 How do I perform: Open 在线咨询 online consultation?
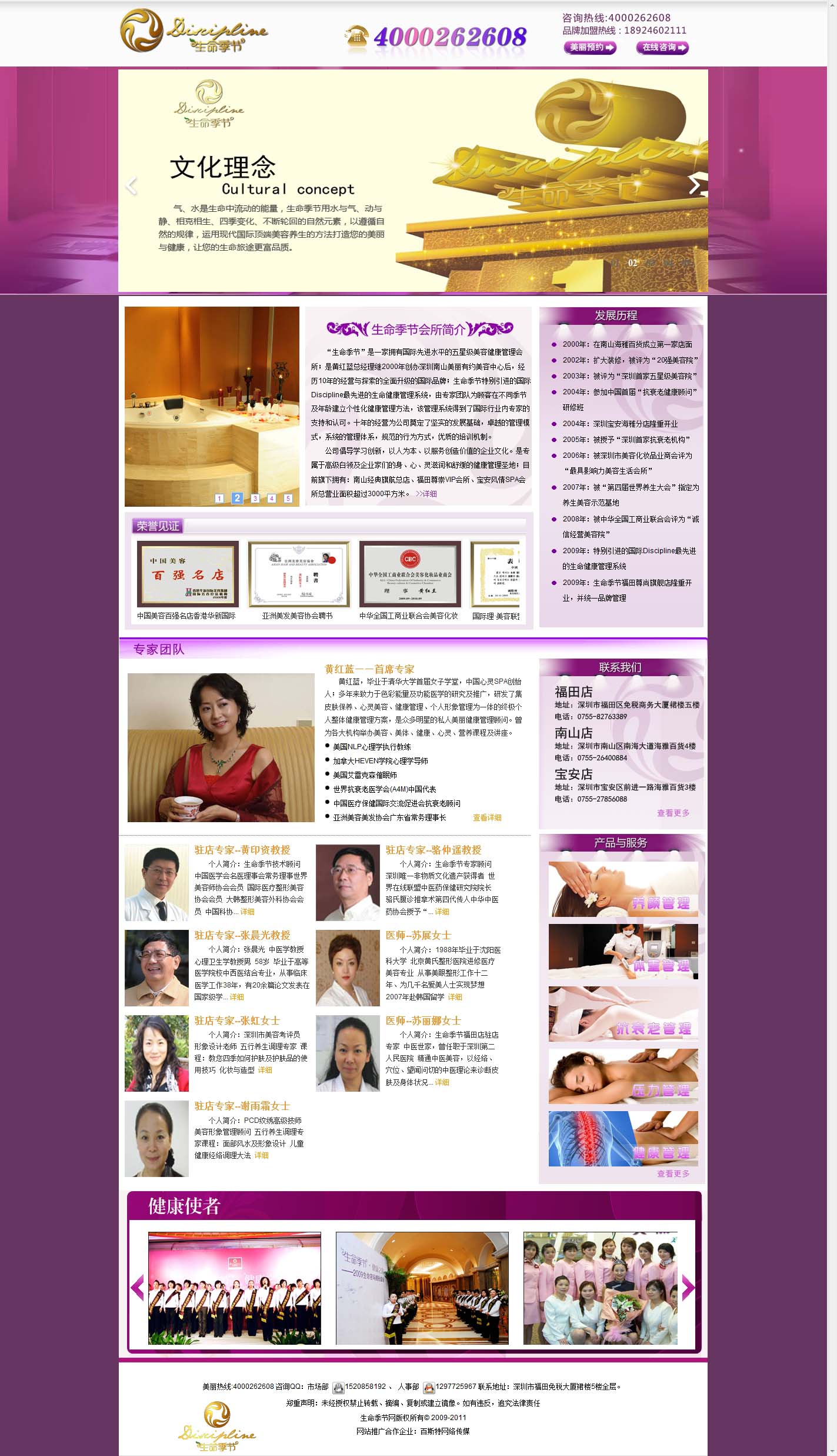click(x=662, y=48)
